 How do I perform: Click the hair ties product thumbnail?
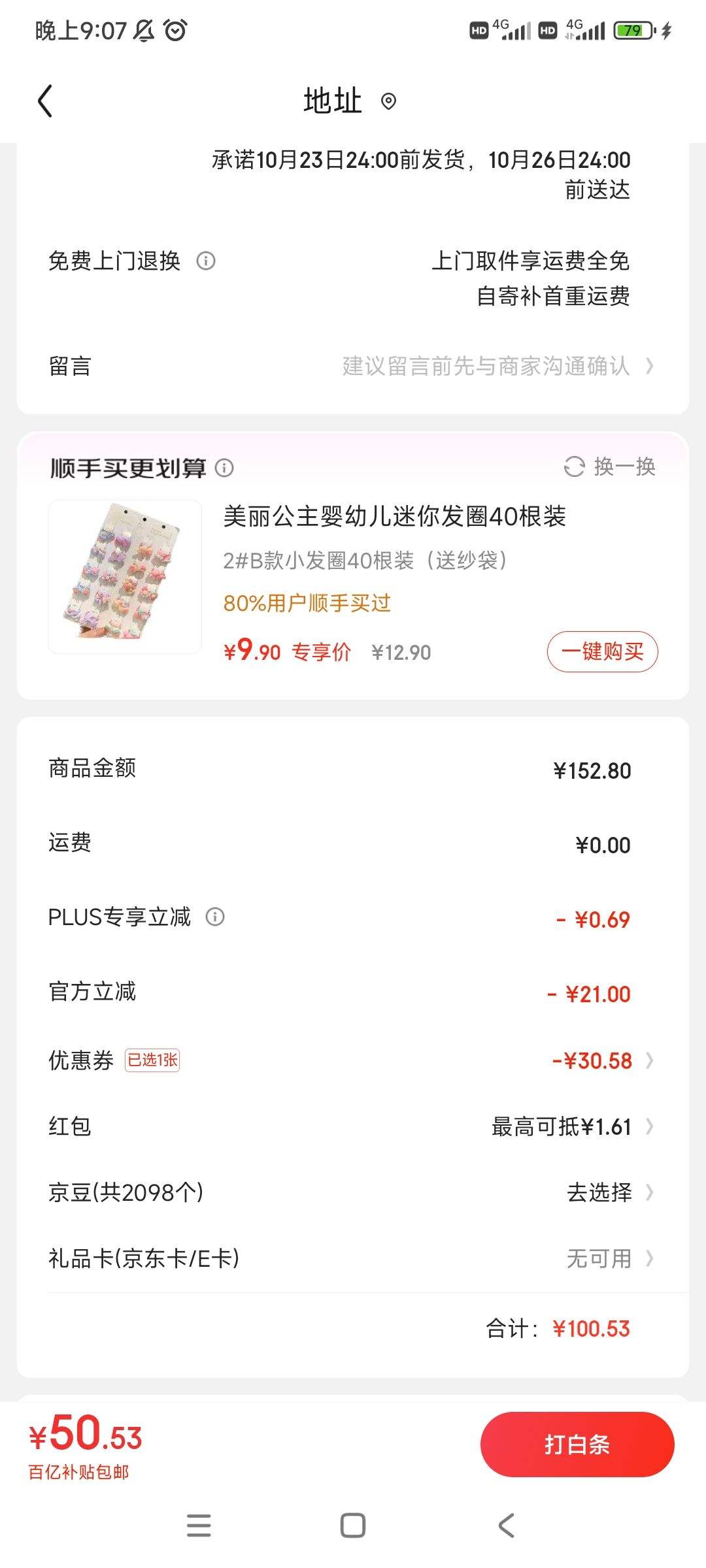(x=125, y=576)
